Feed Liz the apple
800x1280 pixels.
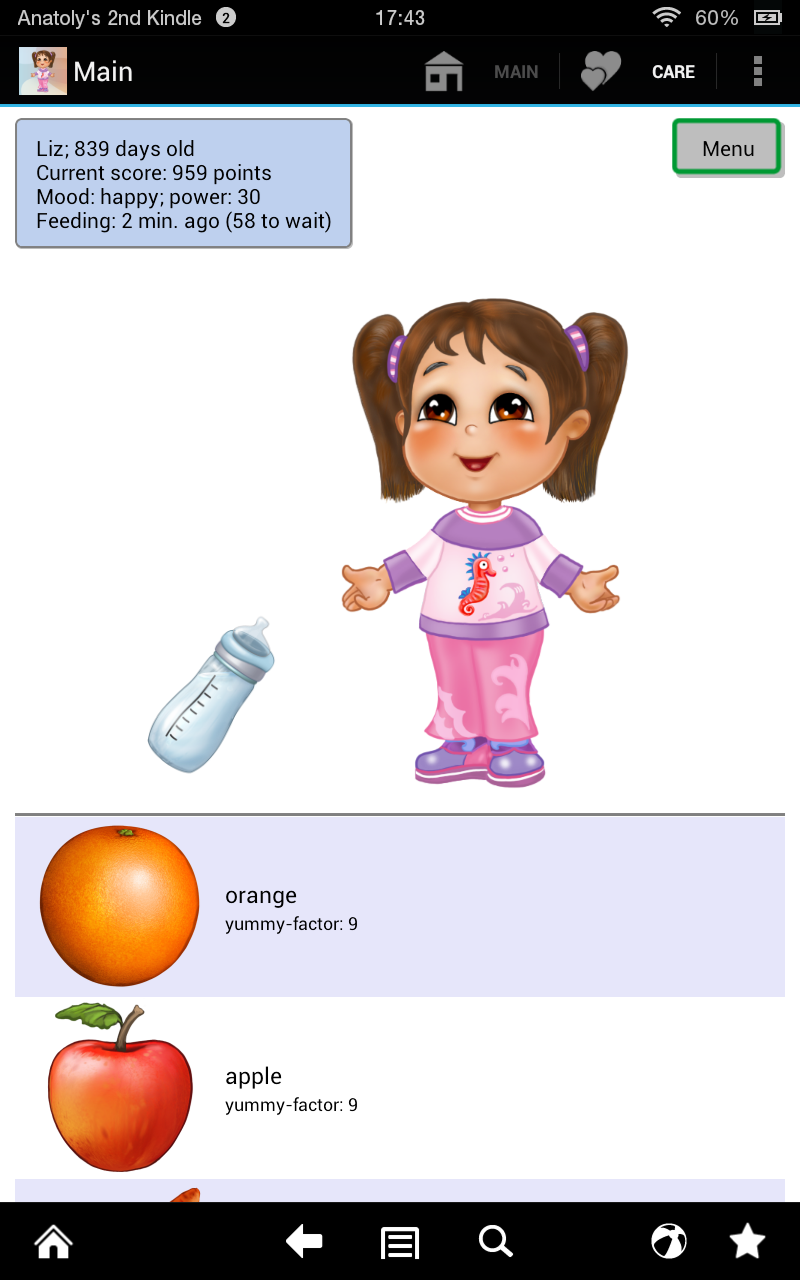click(400, 1088)
